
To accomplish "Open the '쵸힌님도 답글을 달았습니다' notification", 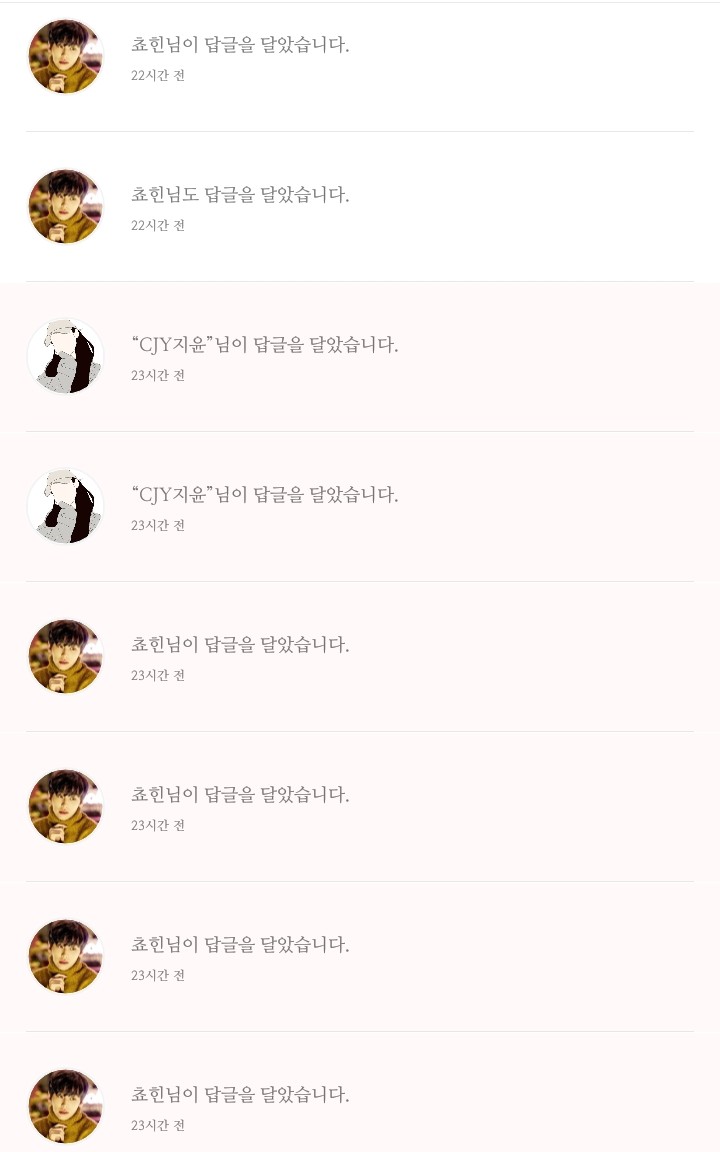I will point(240,196).
